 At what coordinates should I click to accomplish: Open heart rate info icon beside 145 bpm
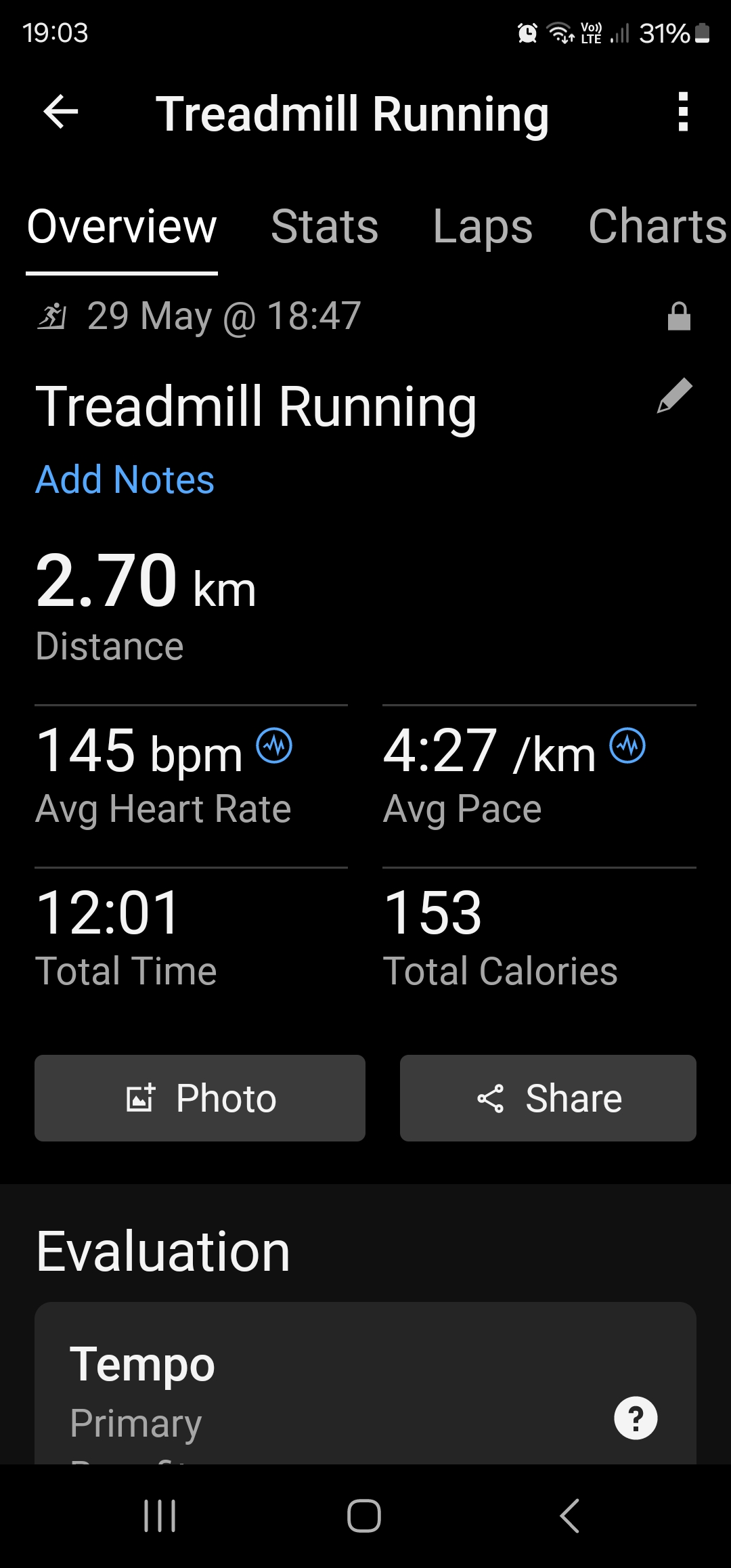[274, 745]
